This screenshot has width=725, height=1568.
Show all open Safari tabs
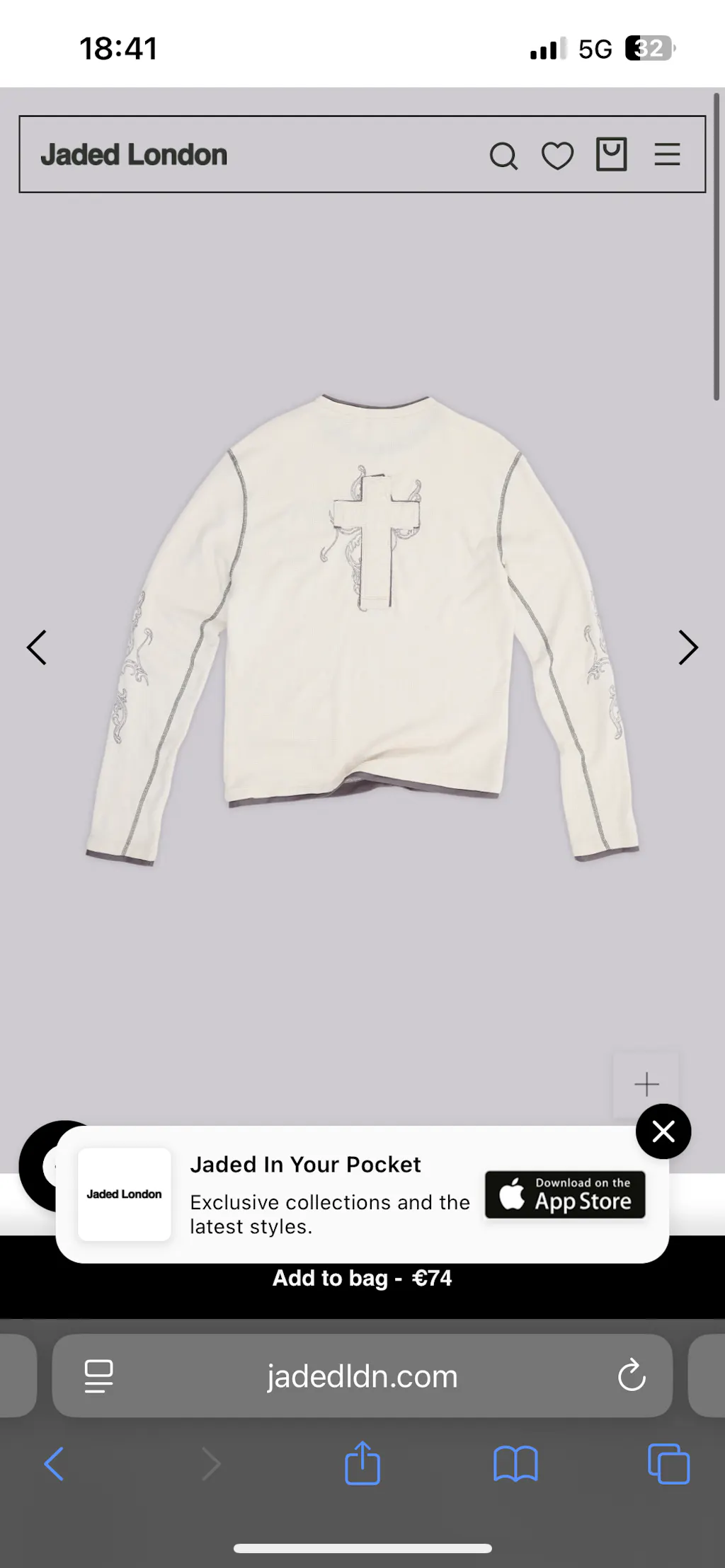[x=668, y=1463]
